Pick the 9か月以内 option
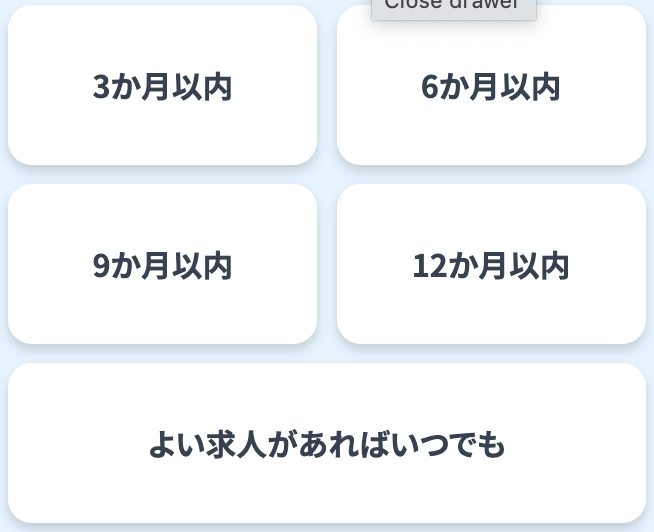The height and width of the screenshot is (532, 654). pyautogui.click(x=162, y=265)
